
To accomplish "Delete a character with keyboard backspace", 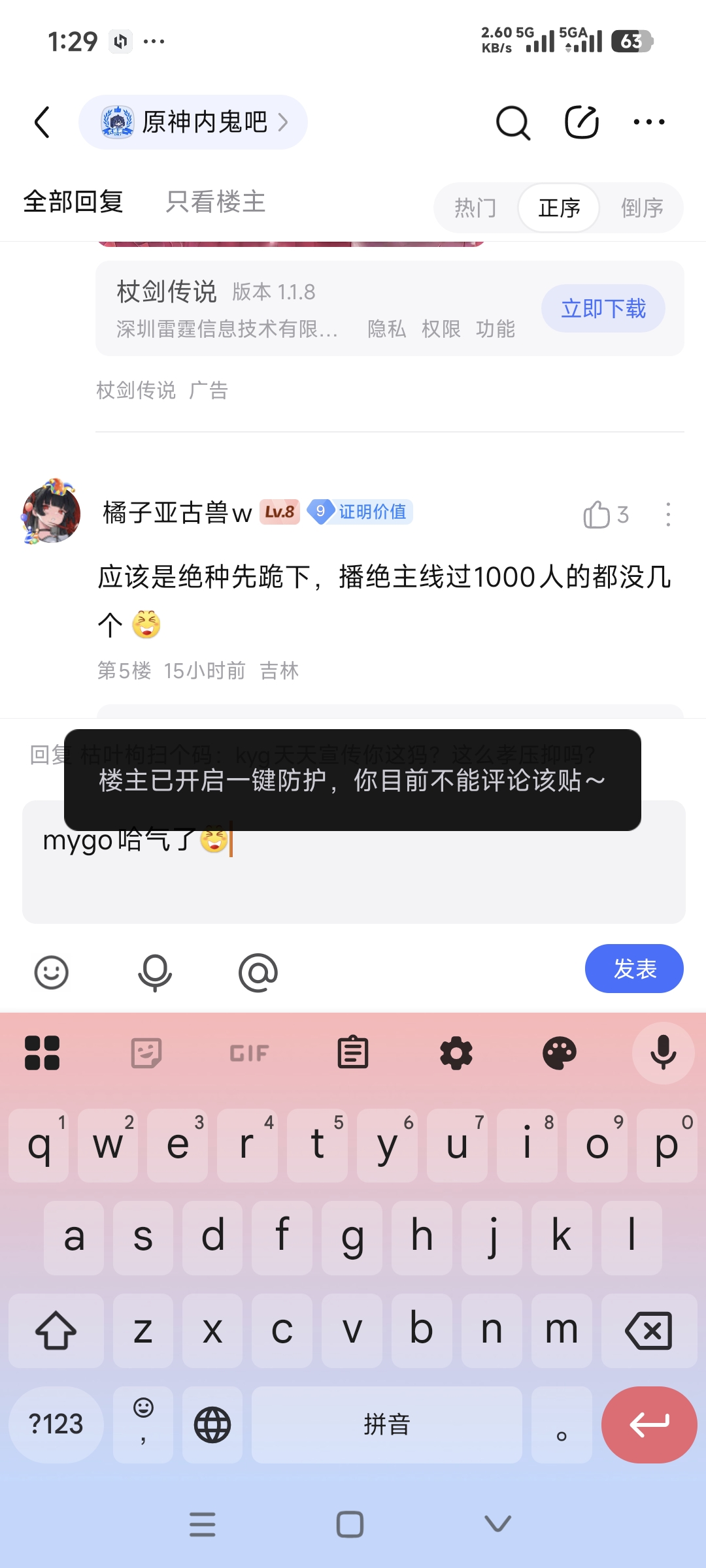I will pyautogui.click(x=648, y=1330).
